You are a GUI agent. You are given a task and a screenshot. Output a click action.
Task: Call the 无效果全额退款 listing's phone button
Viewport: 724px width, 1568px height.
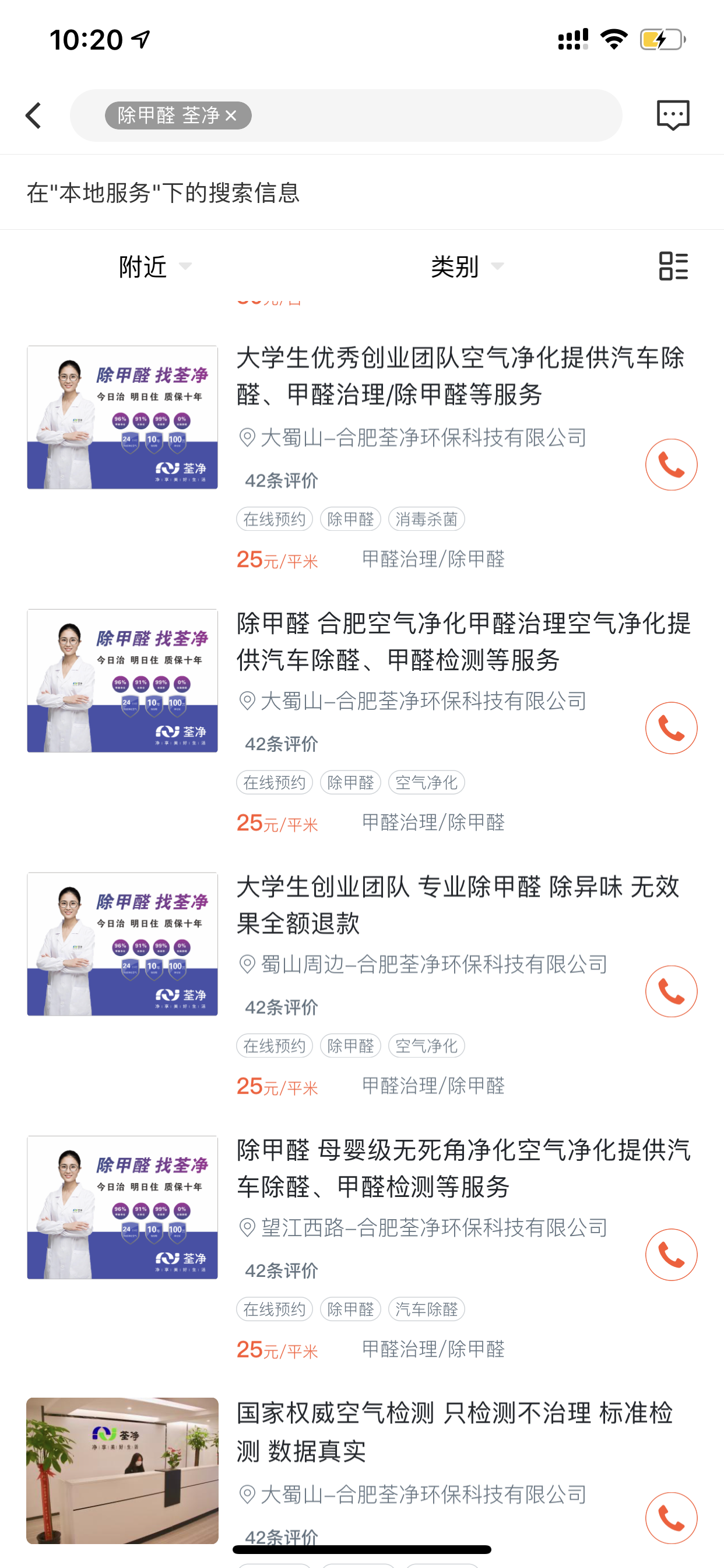click(671, 992)
